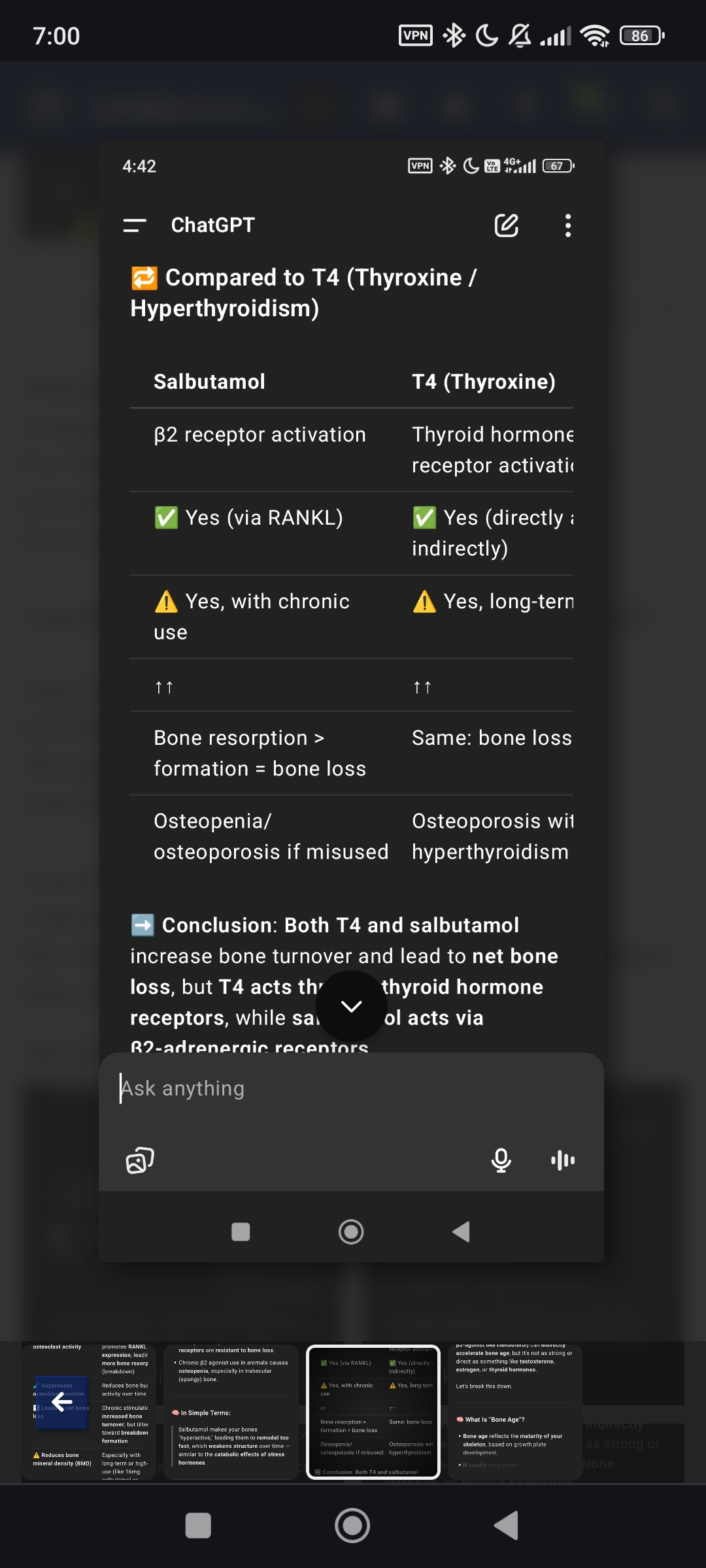Open the thumbnail showing 'What Is Bone Age?'

point(514,1412)
